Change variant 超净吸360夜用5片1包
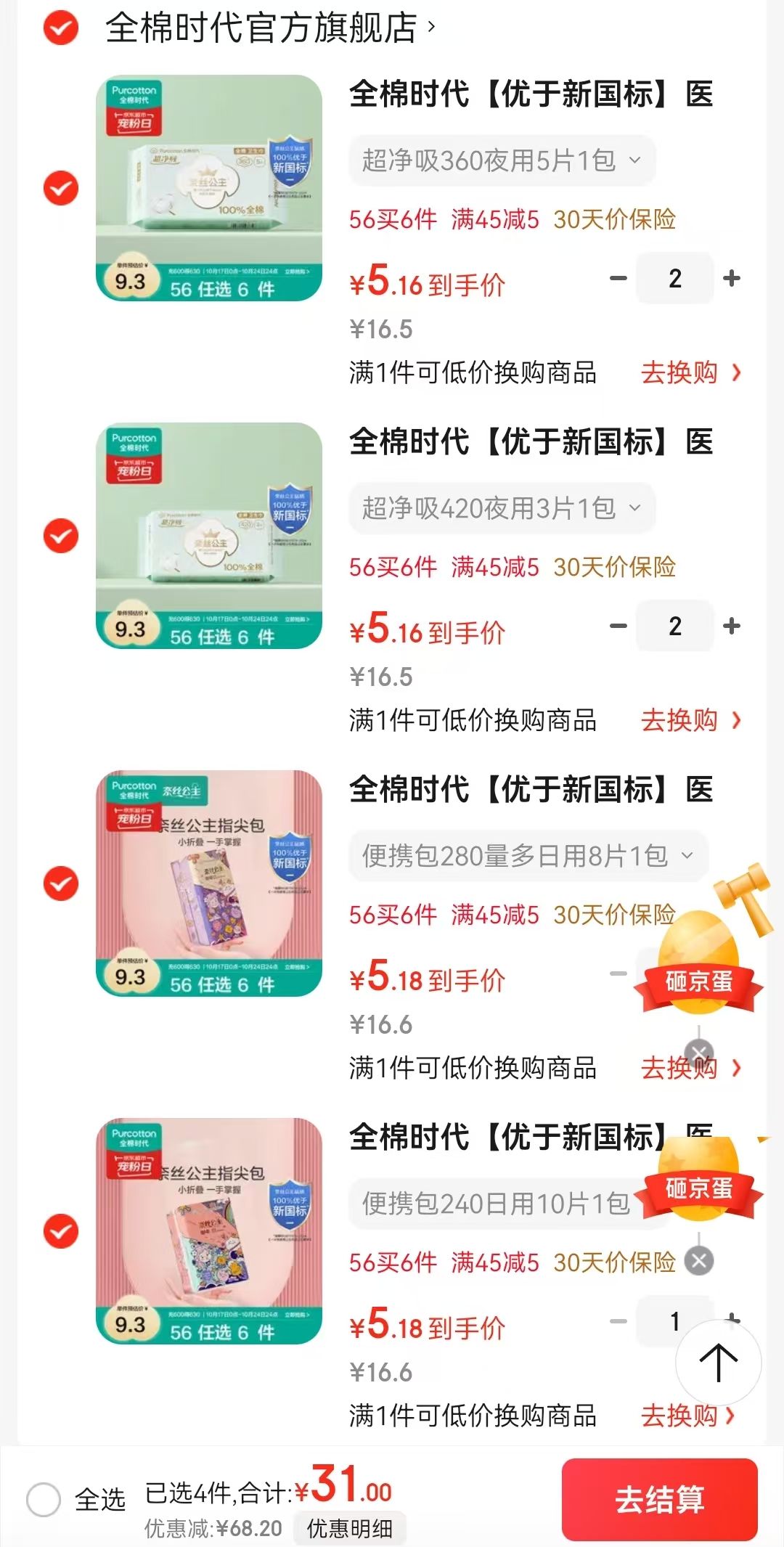 tap(501, 160)
